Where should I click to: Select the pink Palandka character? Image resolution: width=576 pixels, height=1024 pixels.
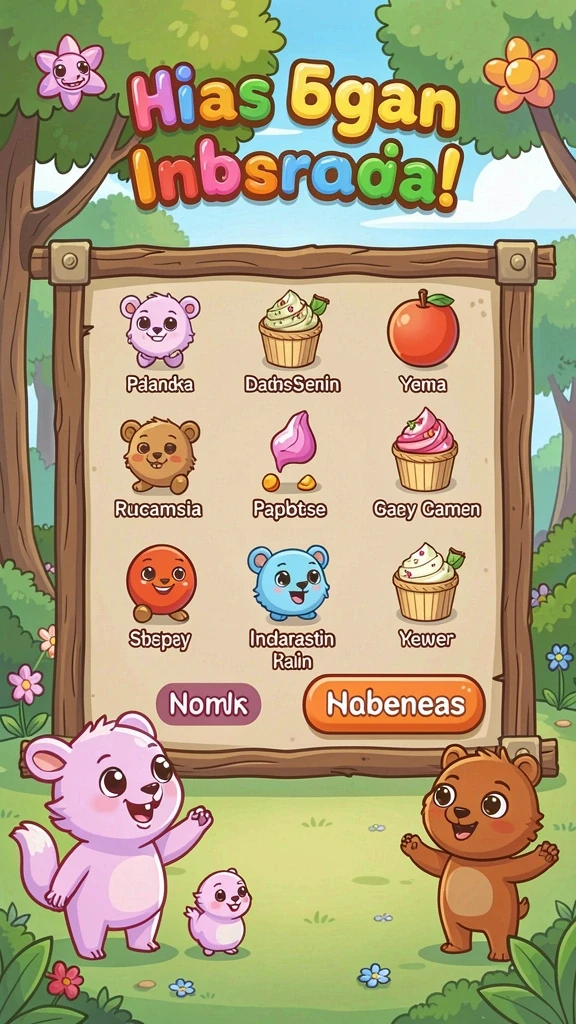pos(160,329)
